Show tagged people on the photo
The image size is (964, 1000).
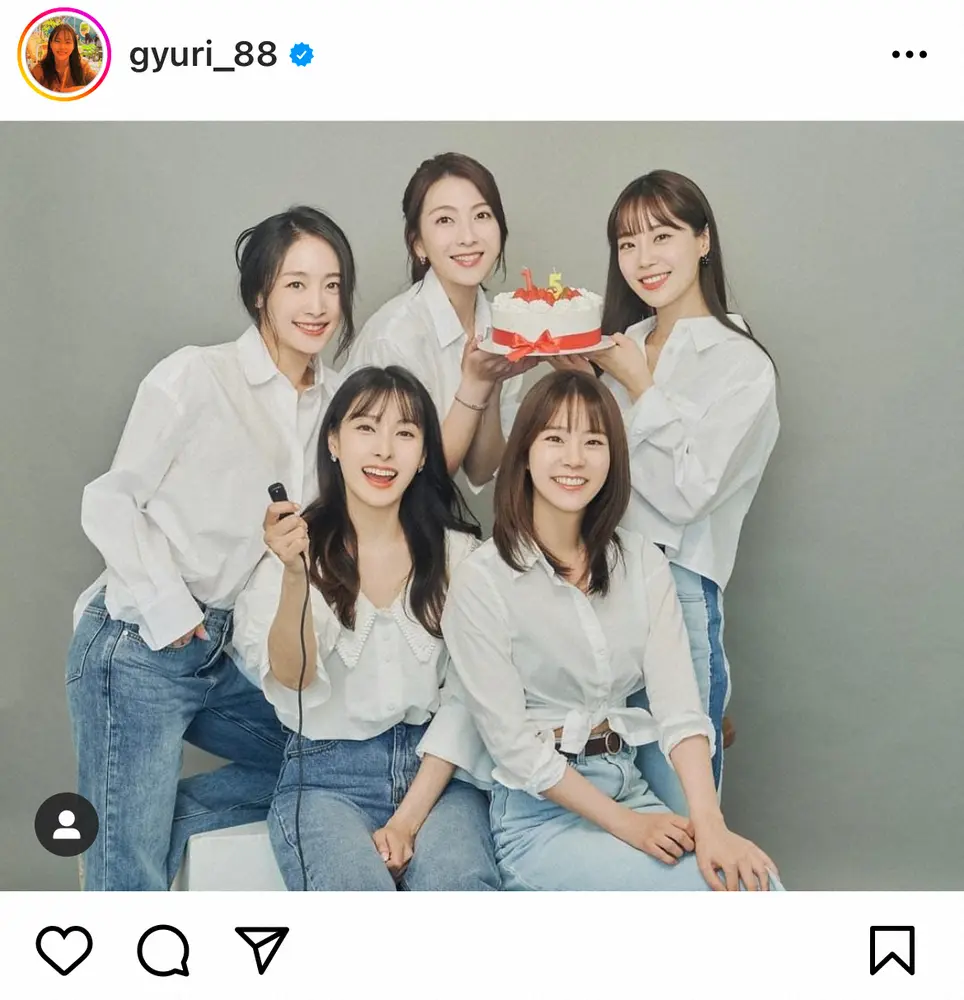66,824
